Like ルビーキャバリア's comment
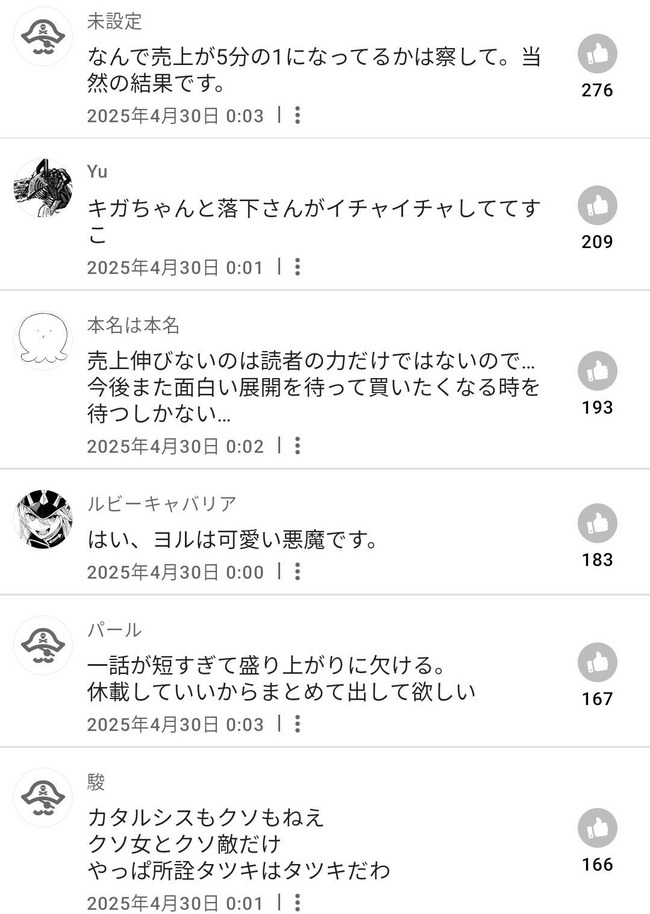The height and width of the screenshot is (914, 650). [x=598, y=523]
